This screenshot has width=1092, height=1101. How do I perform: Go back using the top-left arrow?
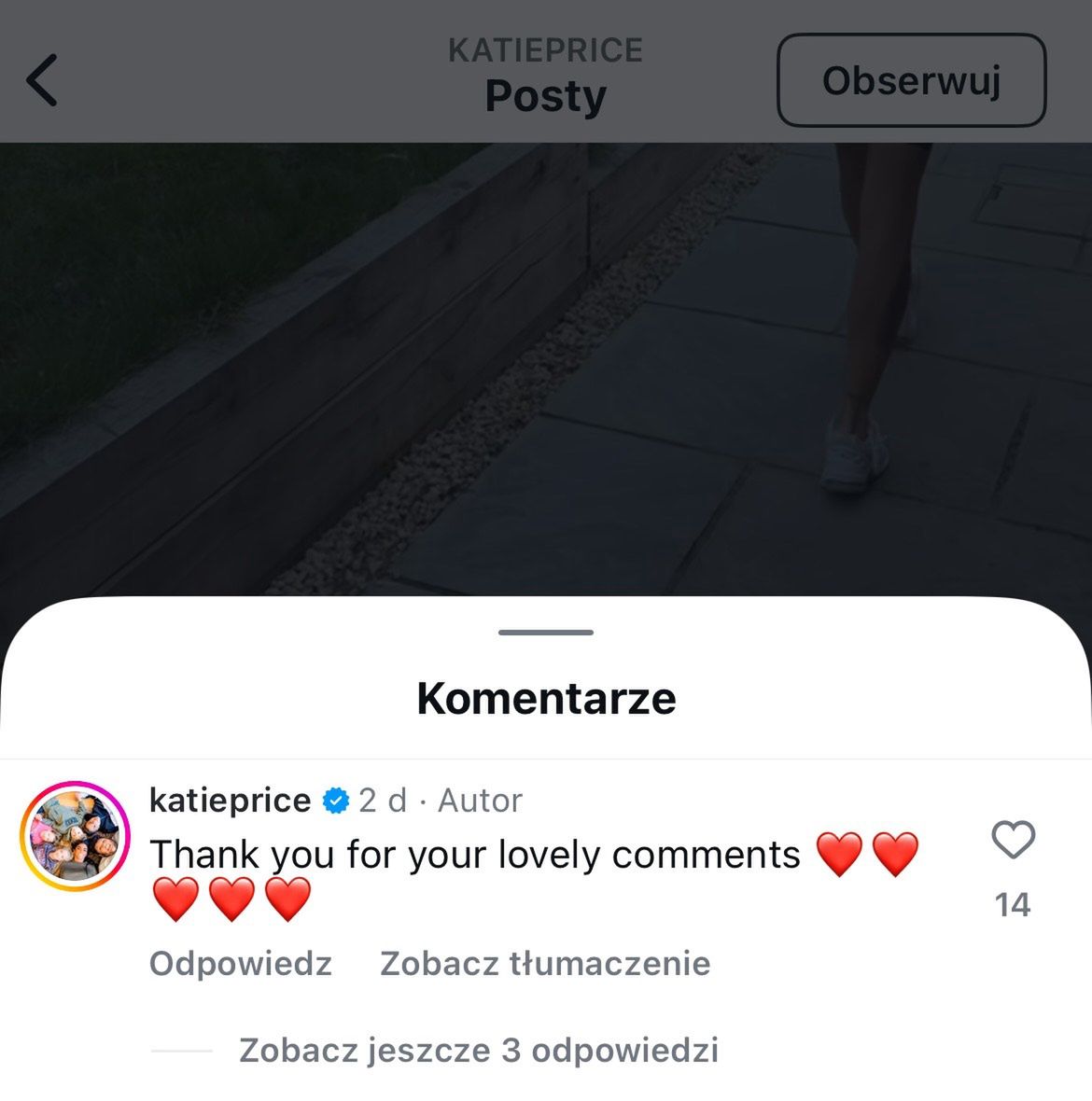point(42,80)
